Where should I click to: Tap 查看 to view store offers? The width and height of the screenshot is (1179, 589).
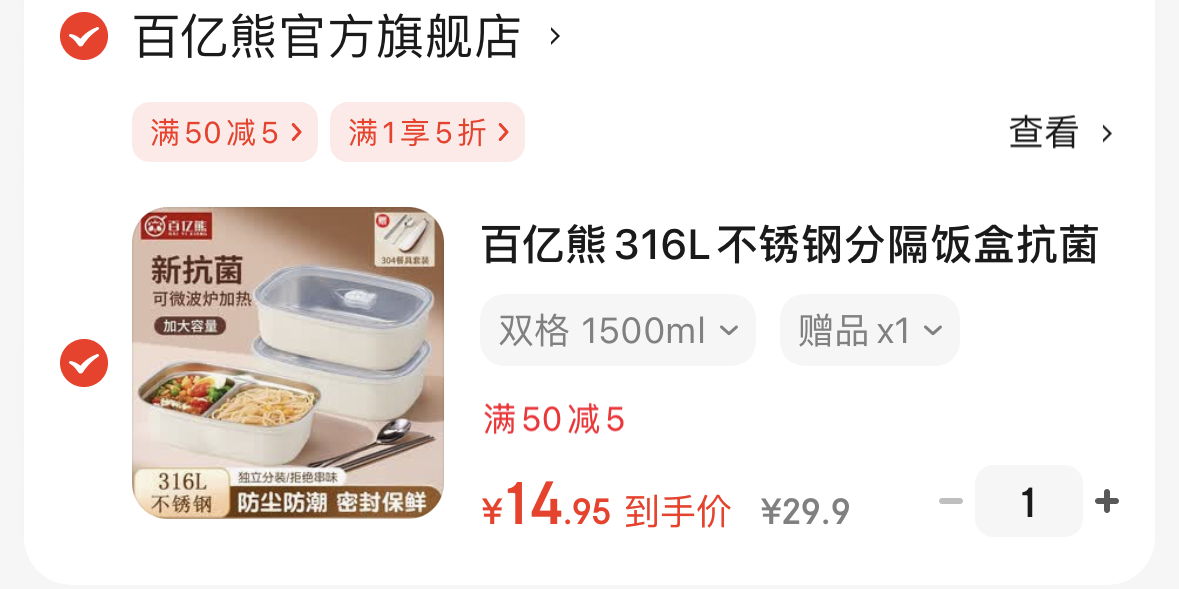point(1060,133)
